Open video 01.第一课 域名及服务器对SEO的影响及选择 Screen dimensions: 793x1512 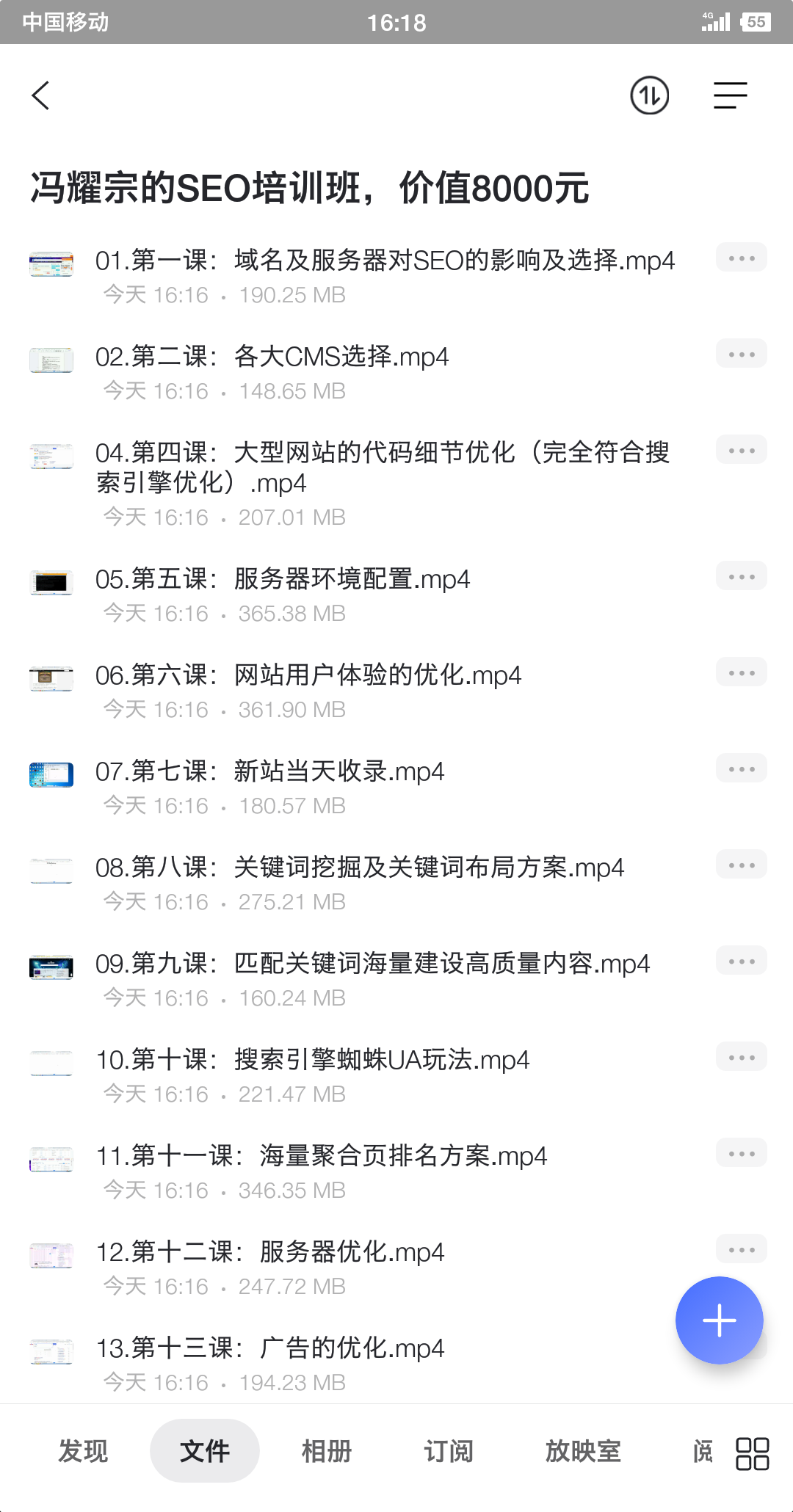[384, 261]
